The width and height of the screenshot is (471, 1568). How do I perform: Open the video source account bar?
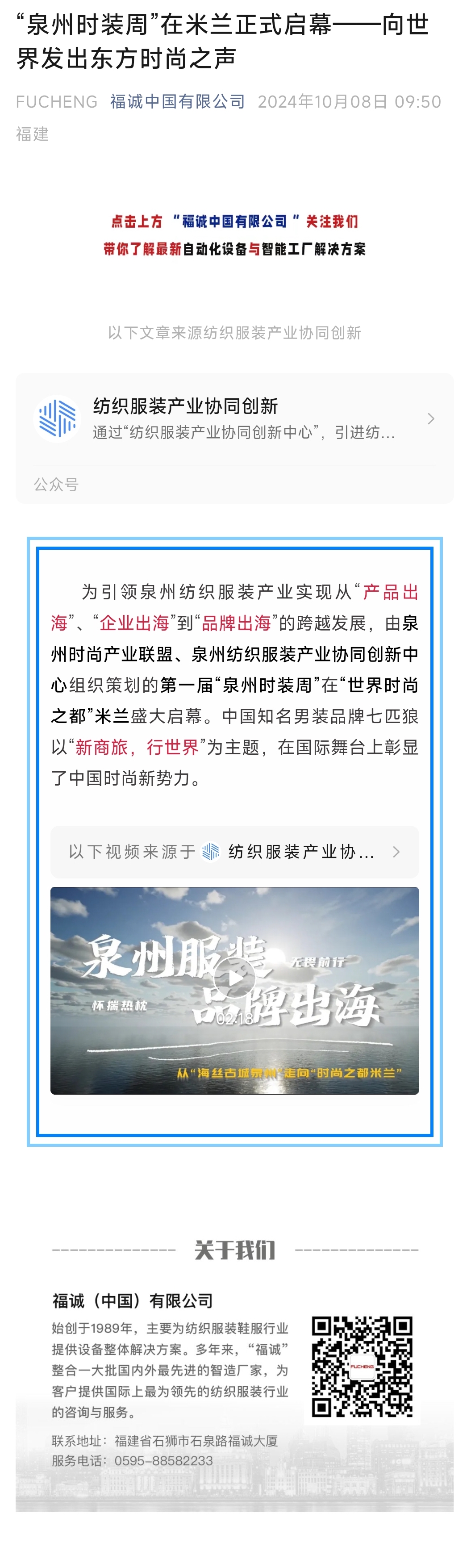(x=234, y=852)
